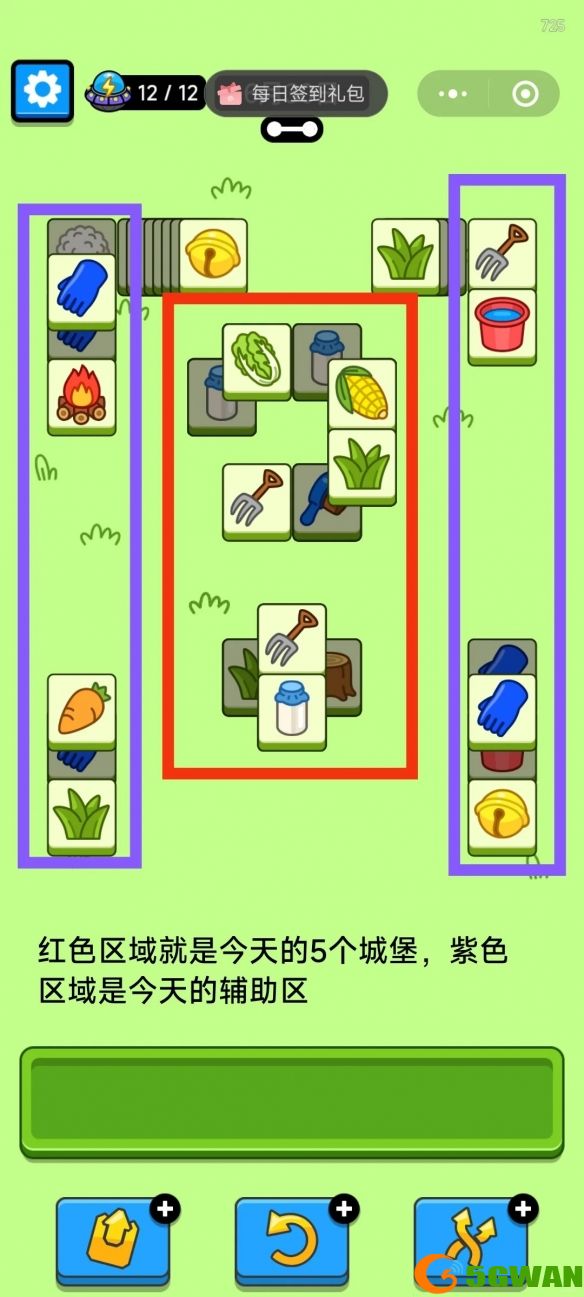Close the mini-program with the circle button

pos(525,94)
